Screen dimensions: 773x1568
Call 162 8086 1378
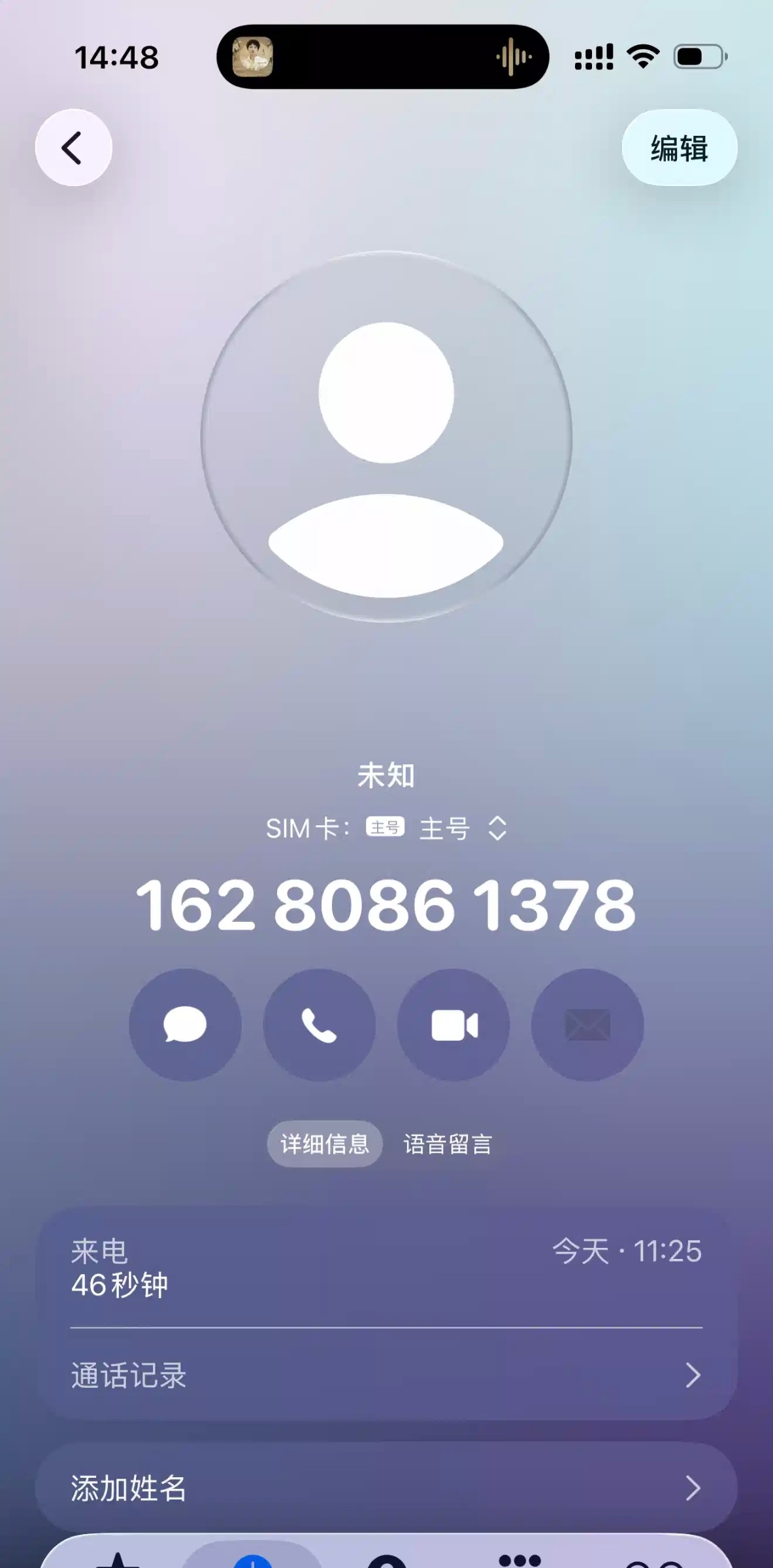[x=319, y=1024]
